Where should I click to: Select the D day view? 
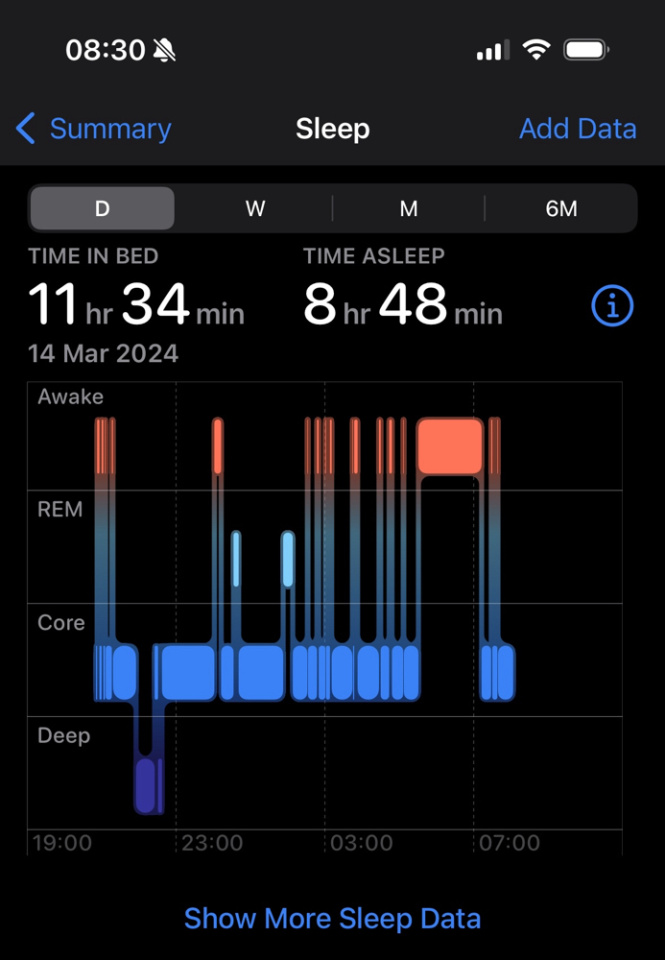pos(102,208)
